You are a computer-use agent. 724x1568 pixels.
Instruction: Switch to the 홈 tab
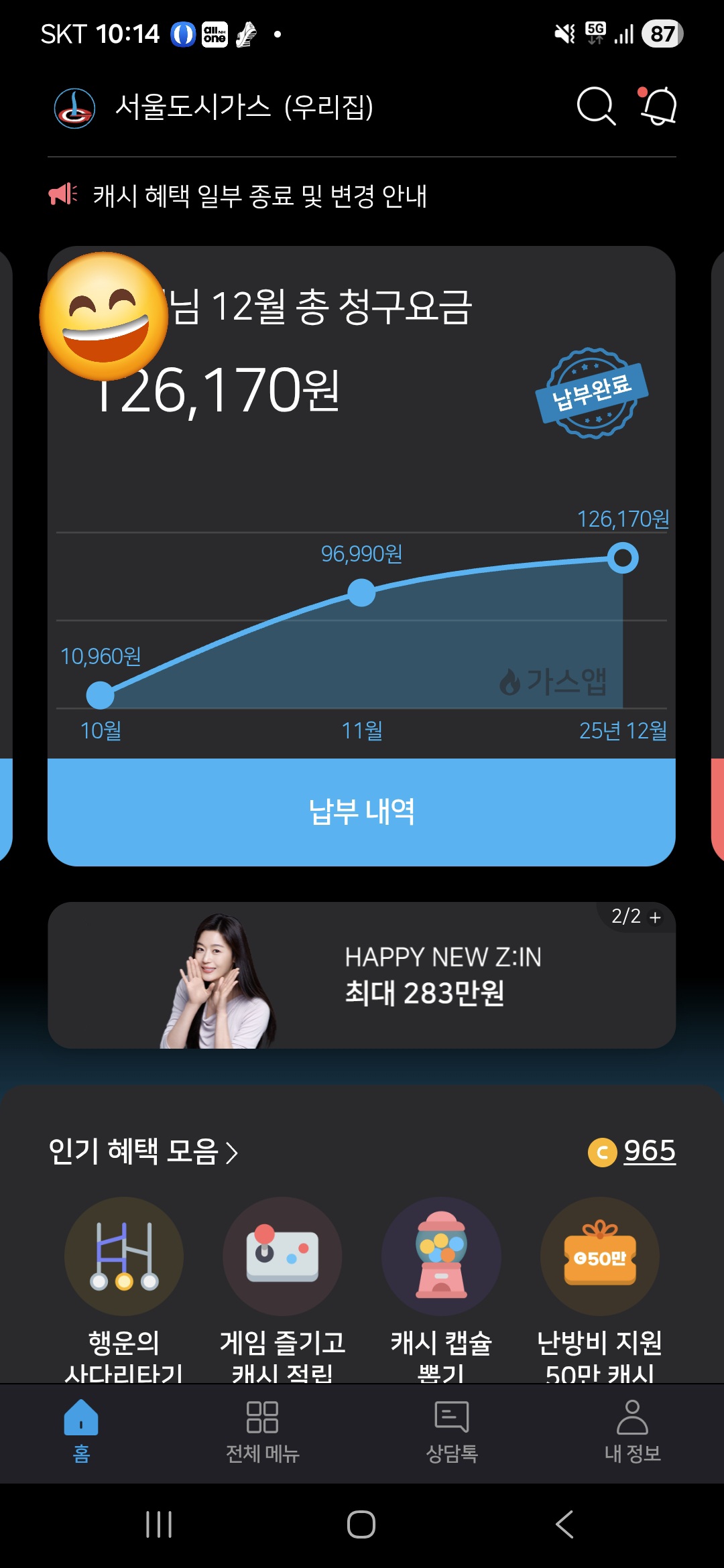[x=81, y=1430]
